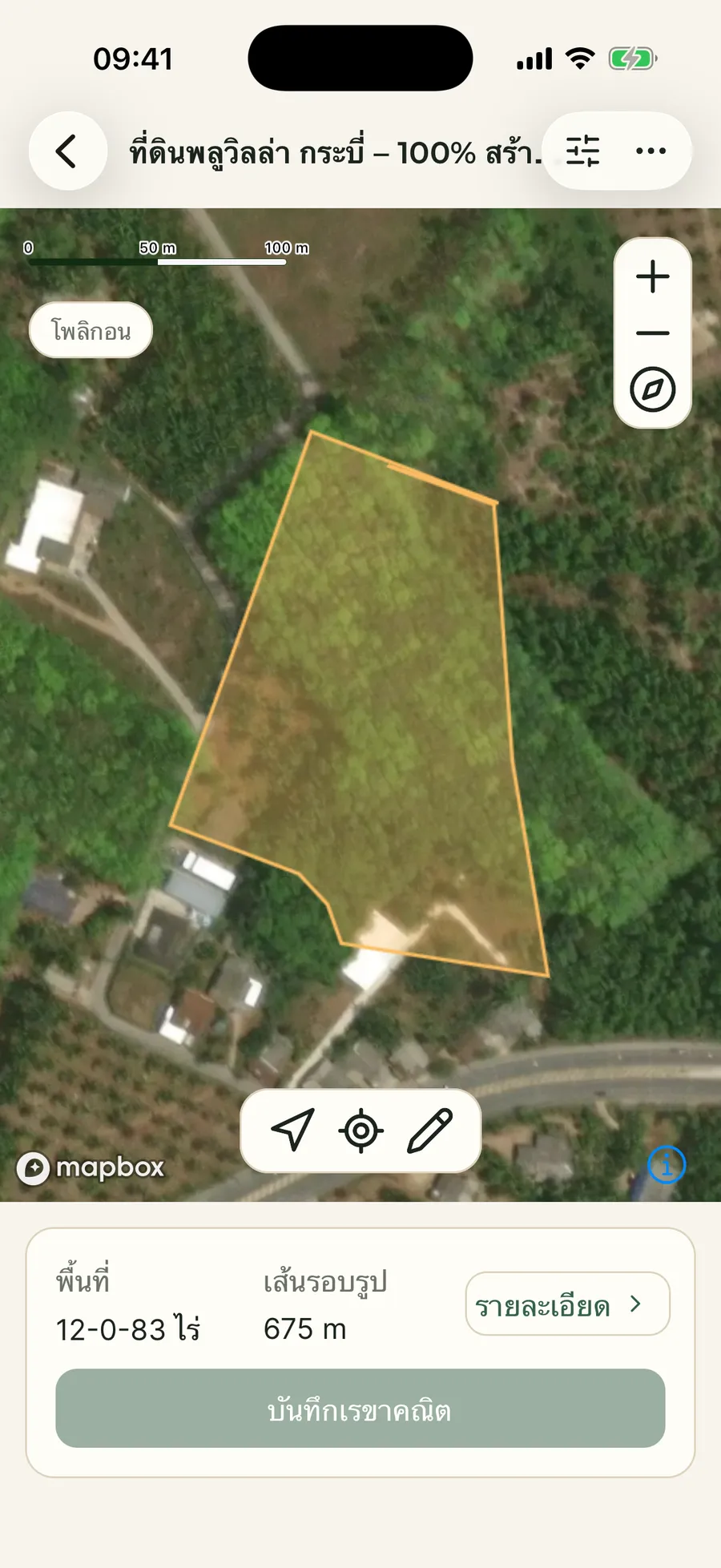Open รายละเอียด details
The image size is (721, 1568).
click(x=567, y=1304)
